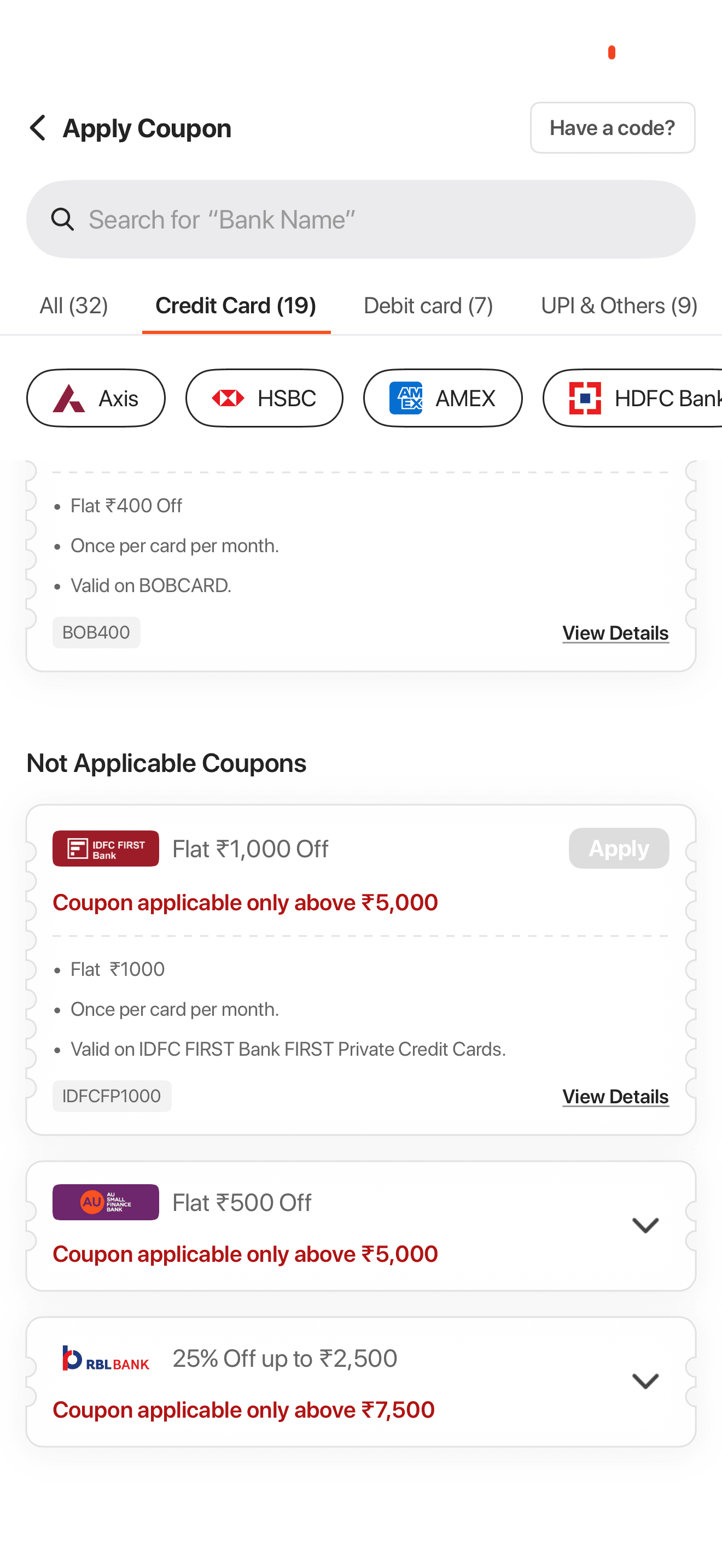722x1568 pixels.
Task: Expand the AU Small Finance Bank coupon
Action: pyautogui.click(x=645, y=1225)
